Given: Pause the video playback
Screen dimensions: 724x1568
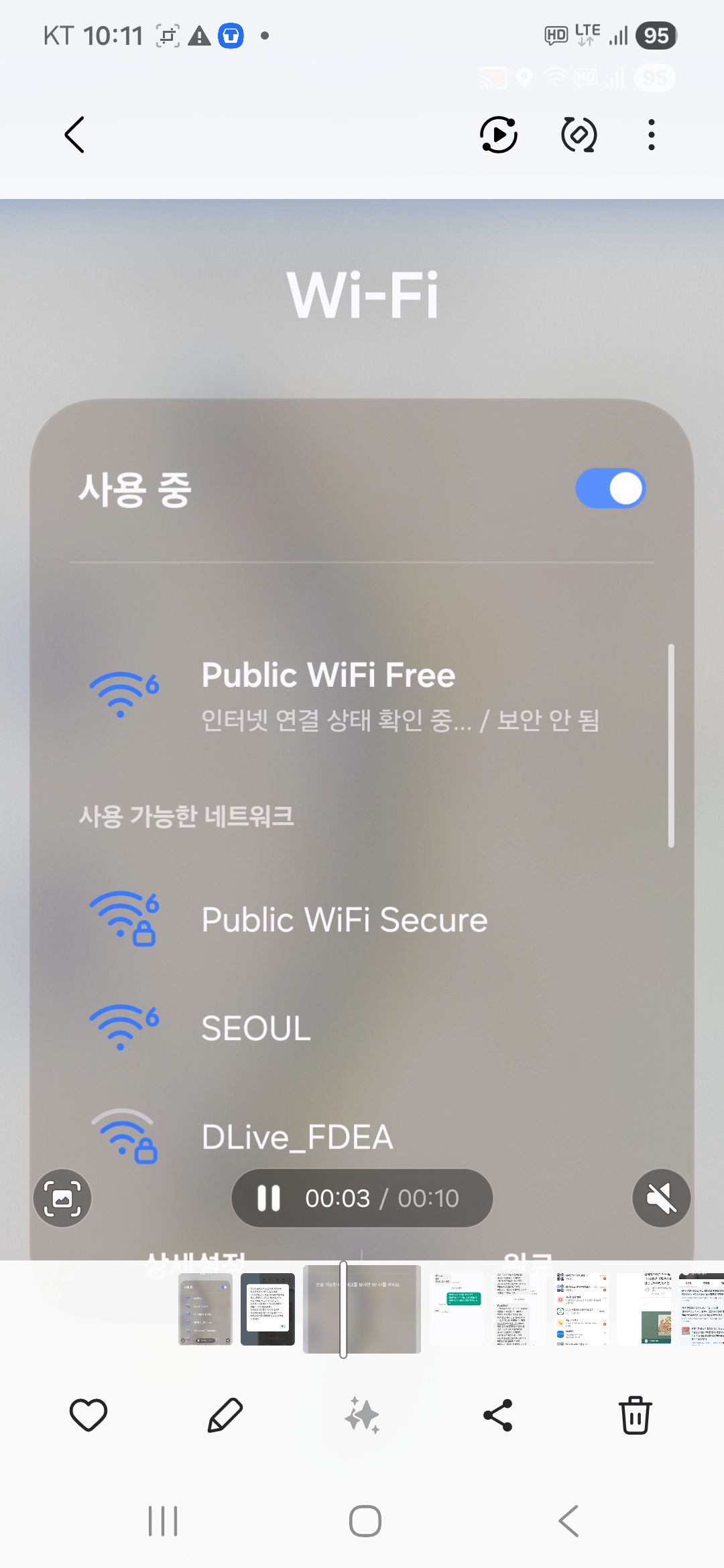Looking at the screenshot, I should (269, 1198).
